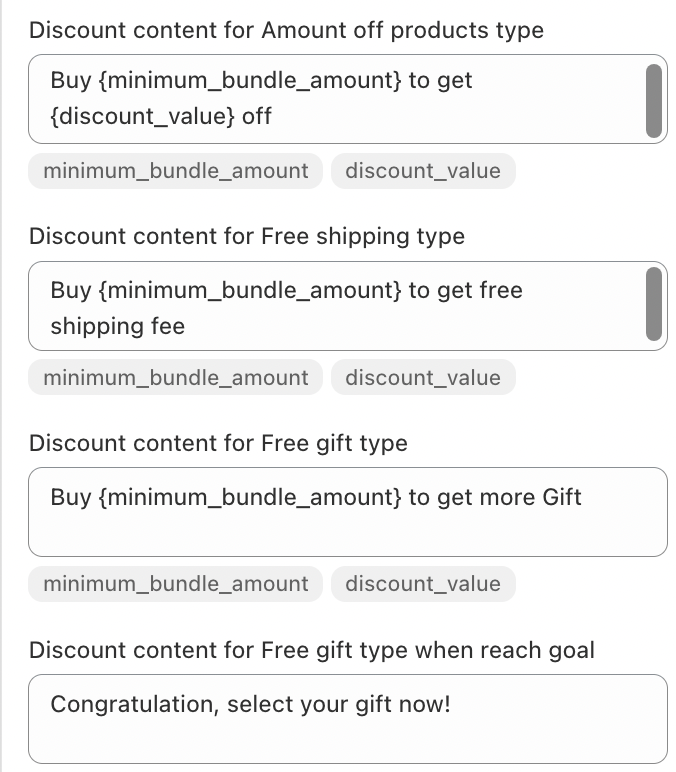The image size is (676, 772).
Task: Select discount_value chip under Free gift type
Action: (x=422, y=584)
